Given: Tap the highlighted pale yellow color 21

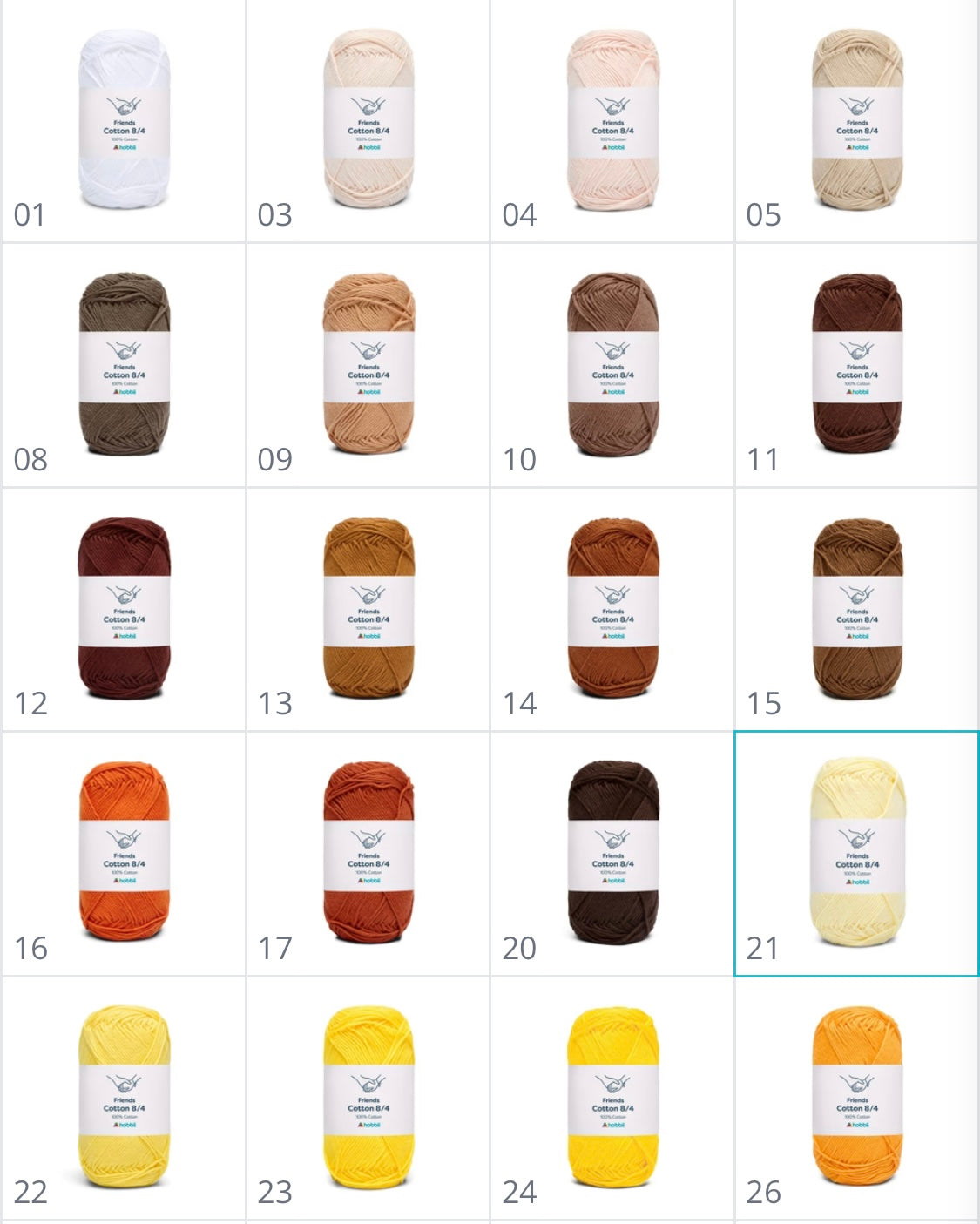Looking at the screenshot, I should pos(857,853).
